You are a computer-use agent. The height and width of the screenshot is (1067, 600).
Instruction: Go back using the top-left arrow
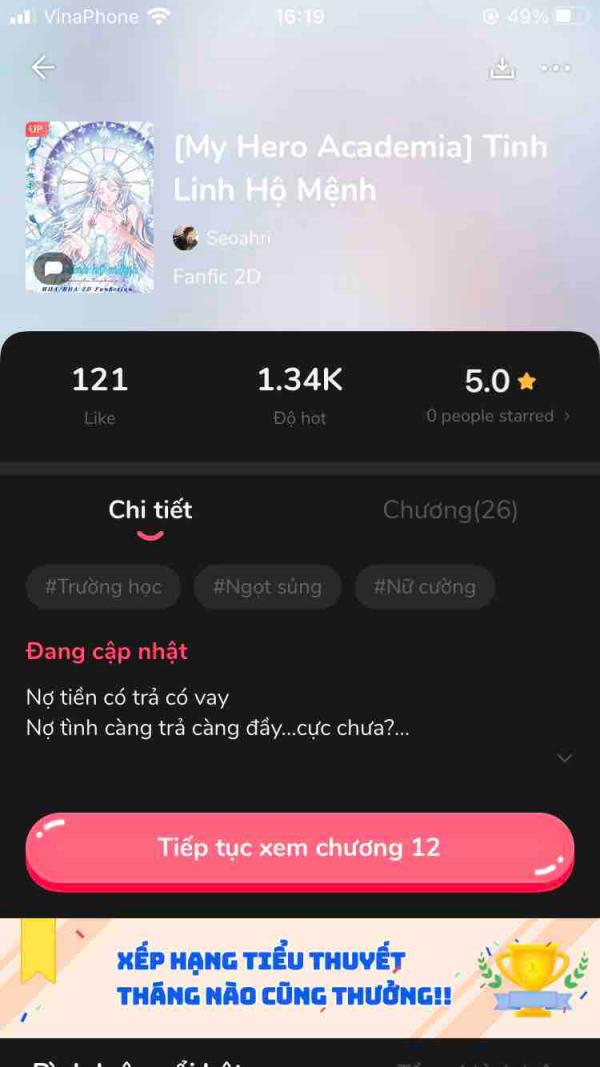(43, 67)
